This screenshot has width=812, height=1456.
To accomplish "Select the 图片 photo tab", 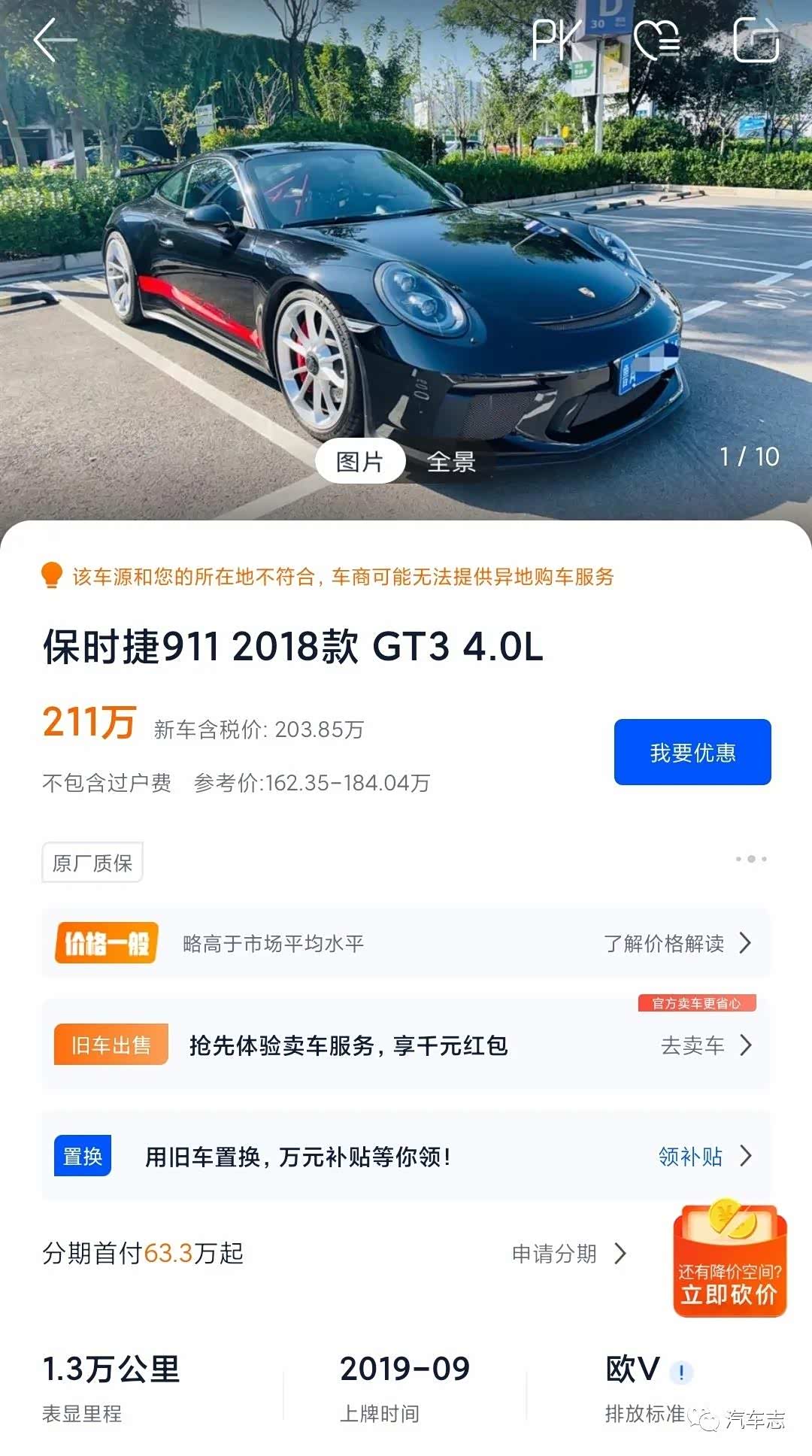I will 360,461.
